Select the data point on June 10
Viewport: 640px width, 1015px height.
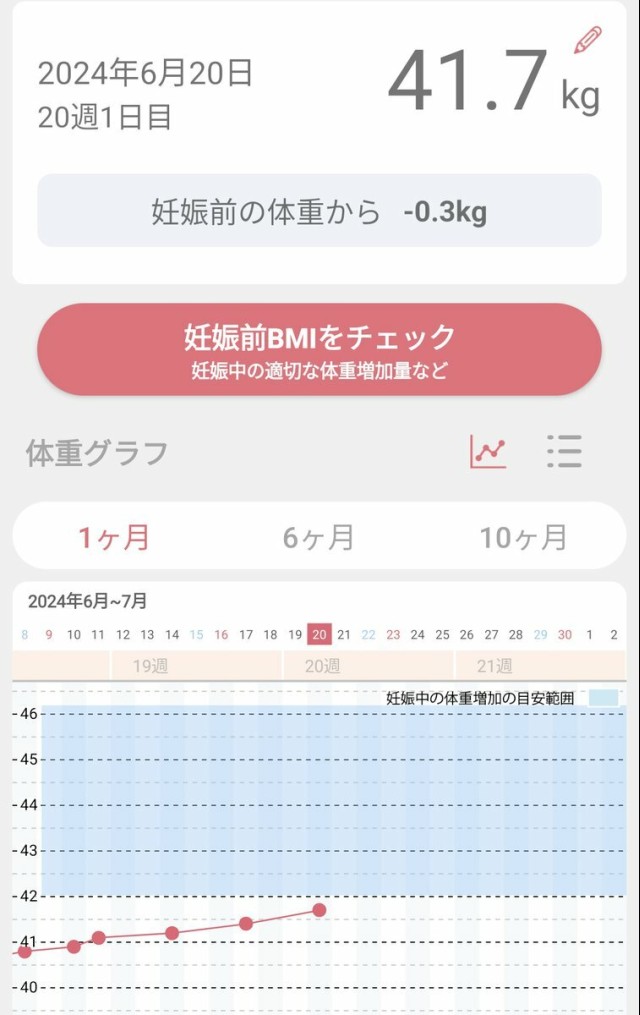(74, 946)
